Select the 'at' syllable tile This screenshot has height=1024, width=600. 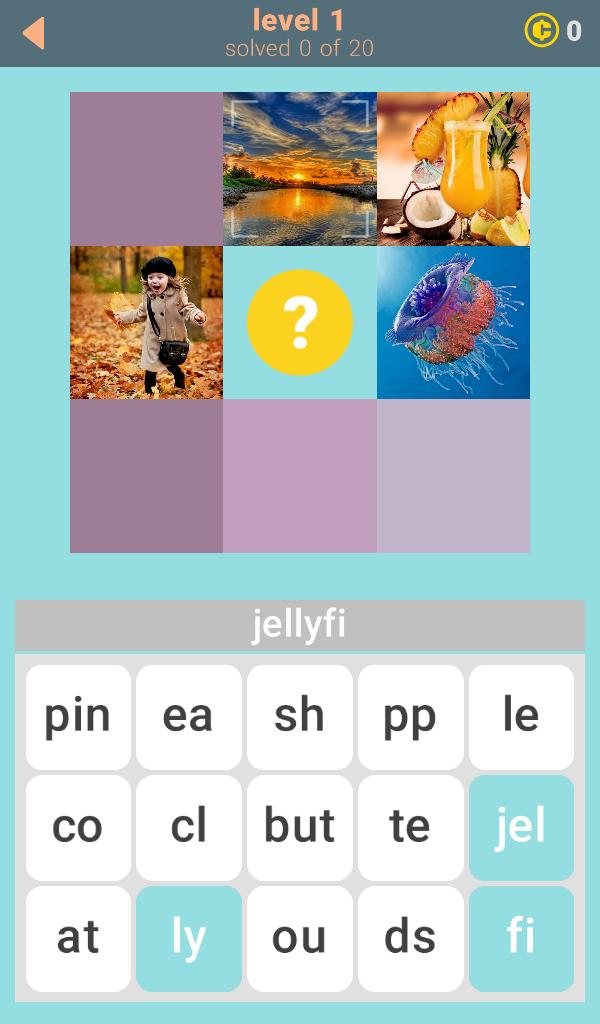coord(78,939)
